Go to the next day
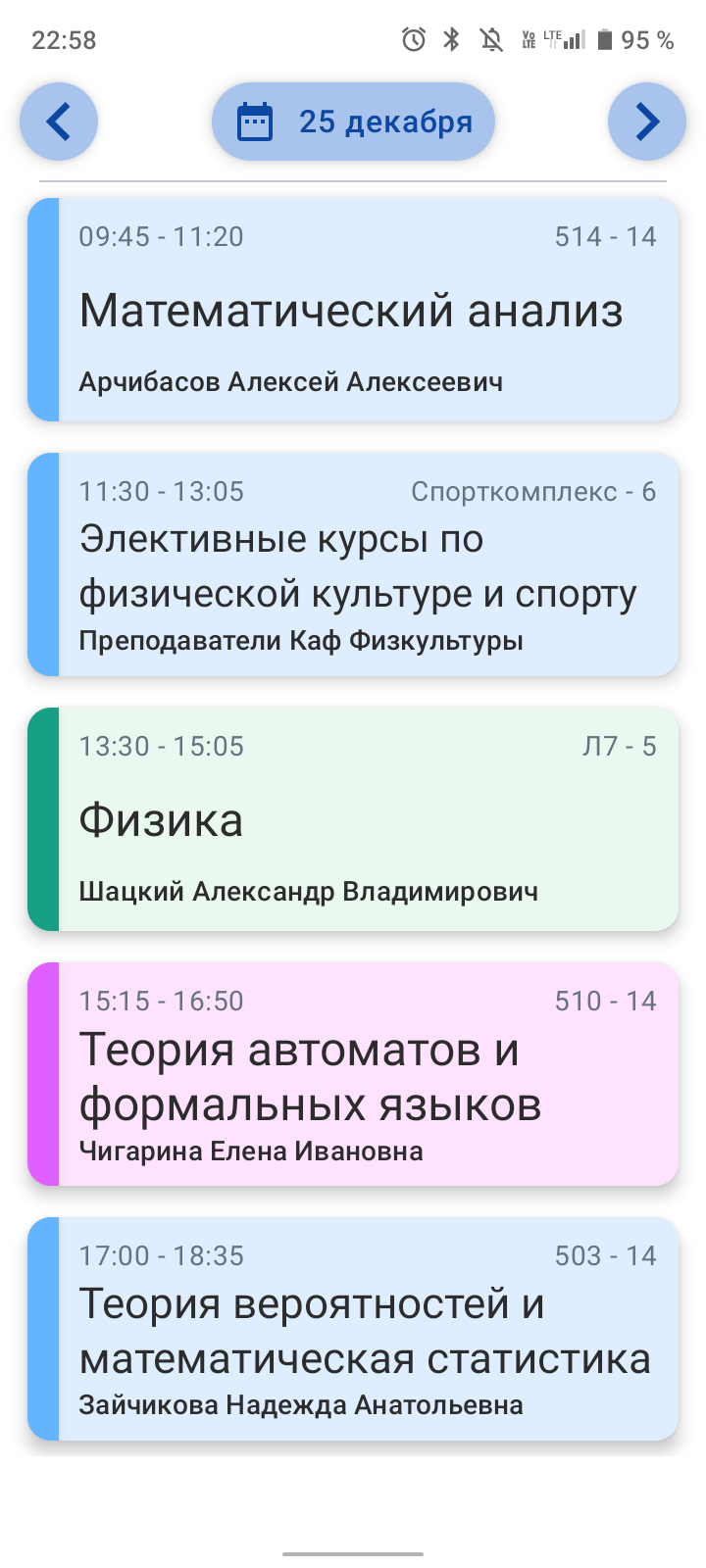 646,122
